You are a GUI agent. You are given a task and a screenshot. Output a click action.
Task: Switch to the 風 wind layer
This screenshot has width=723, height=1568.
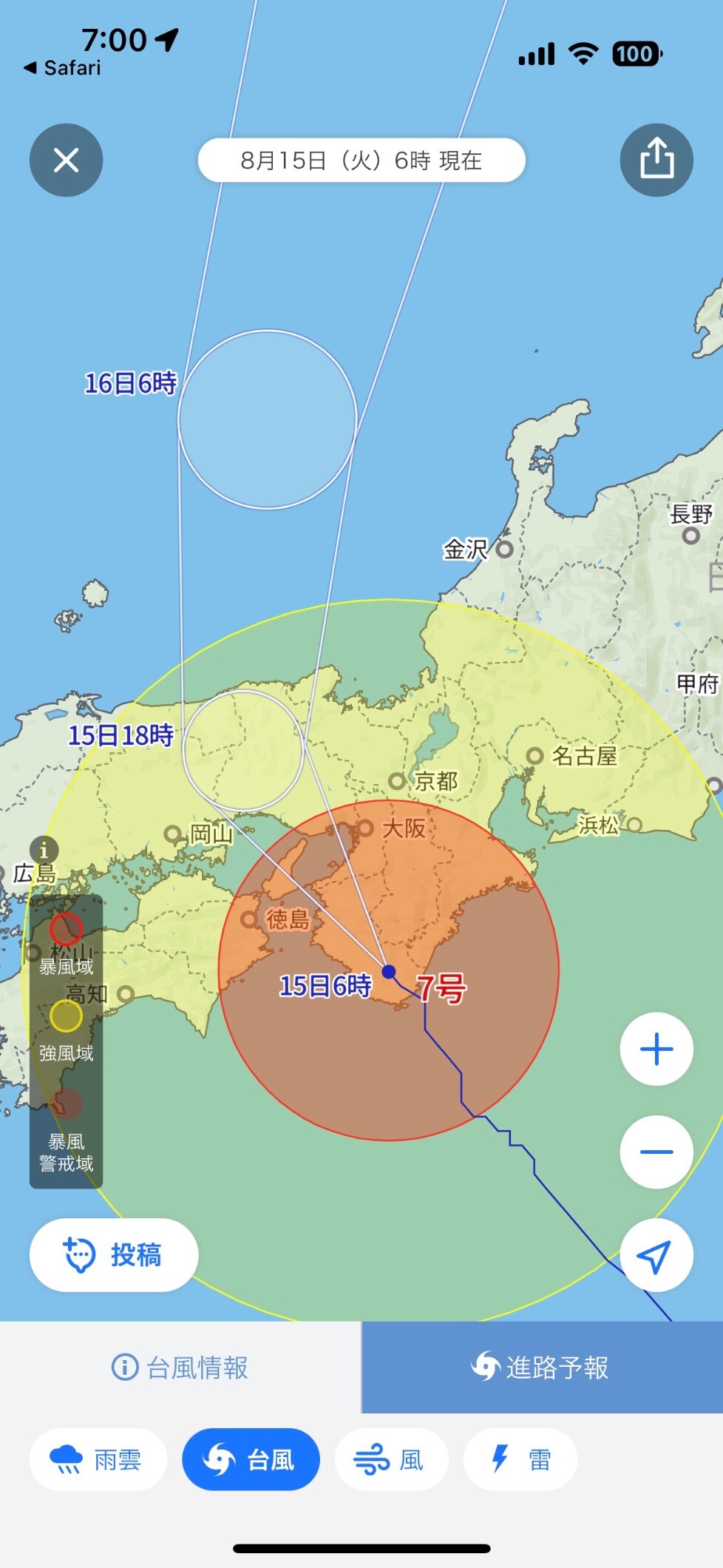point(392,1459)
